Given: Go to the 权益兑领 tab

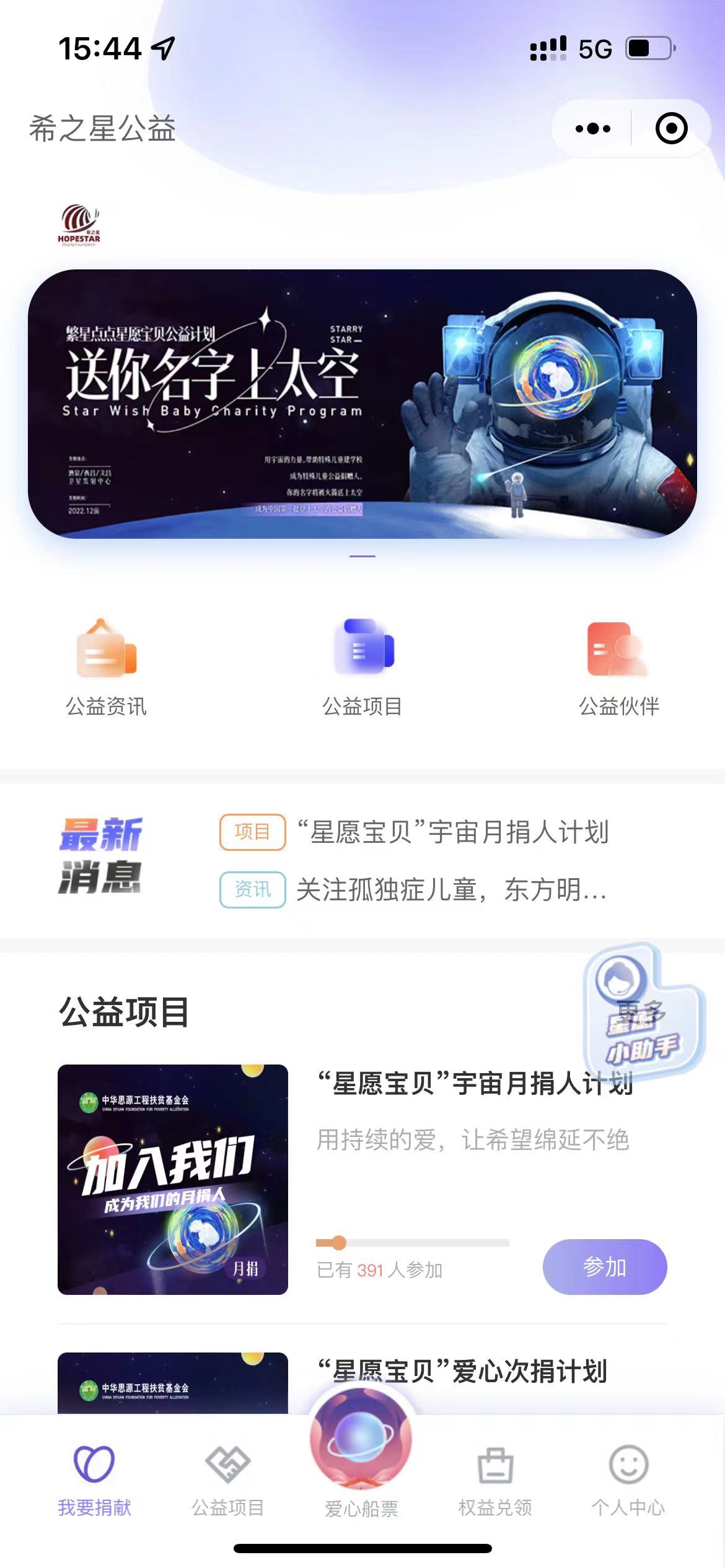Looking at the screenshot, I should 495,1480.
